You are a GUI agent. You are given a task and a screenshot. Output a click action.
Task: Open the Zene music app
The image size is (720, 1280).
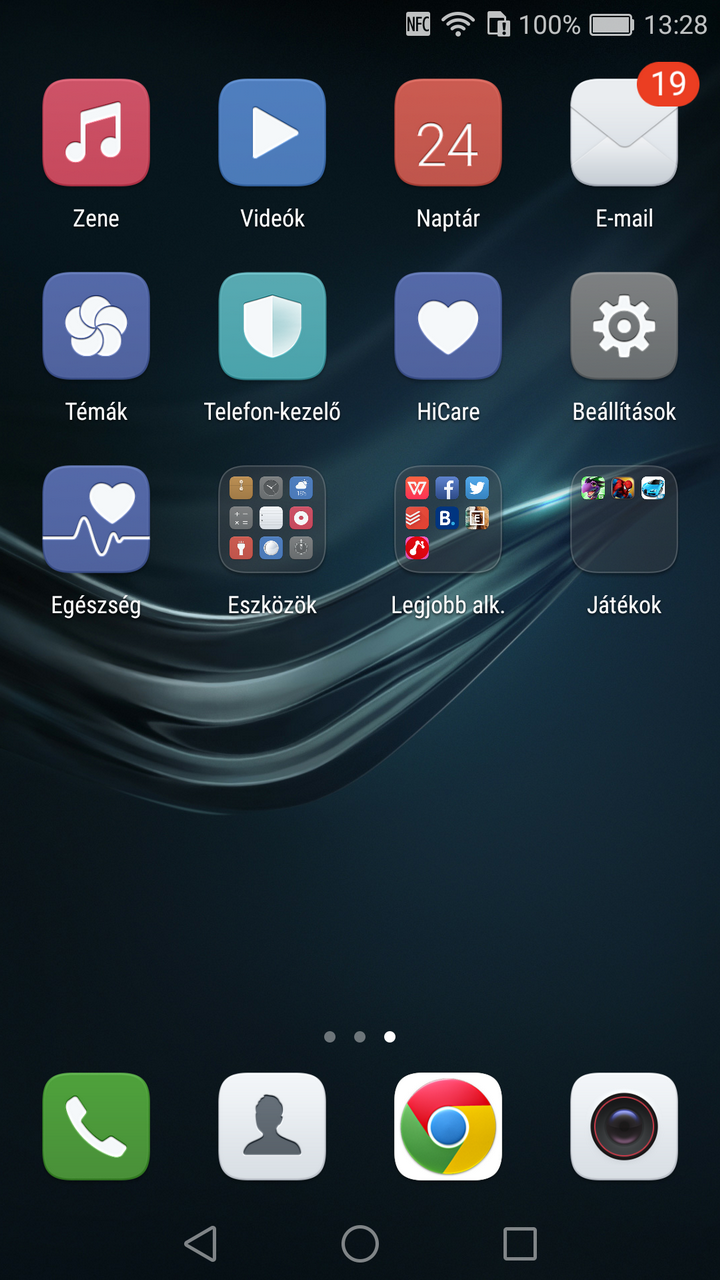96,133
